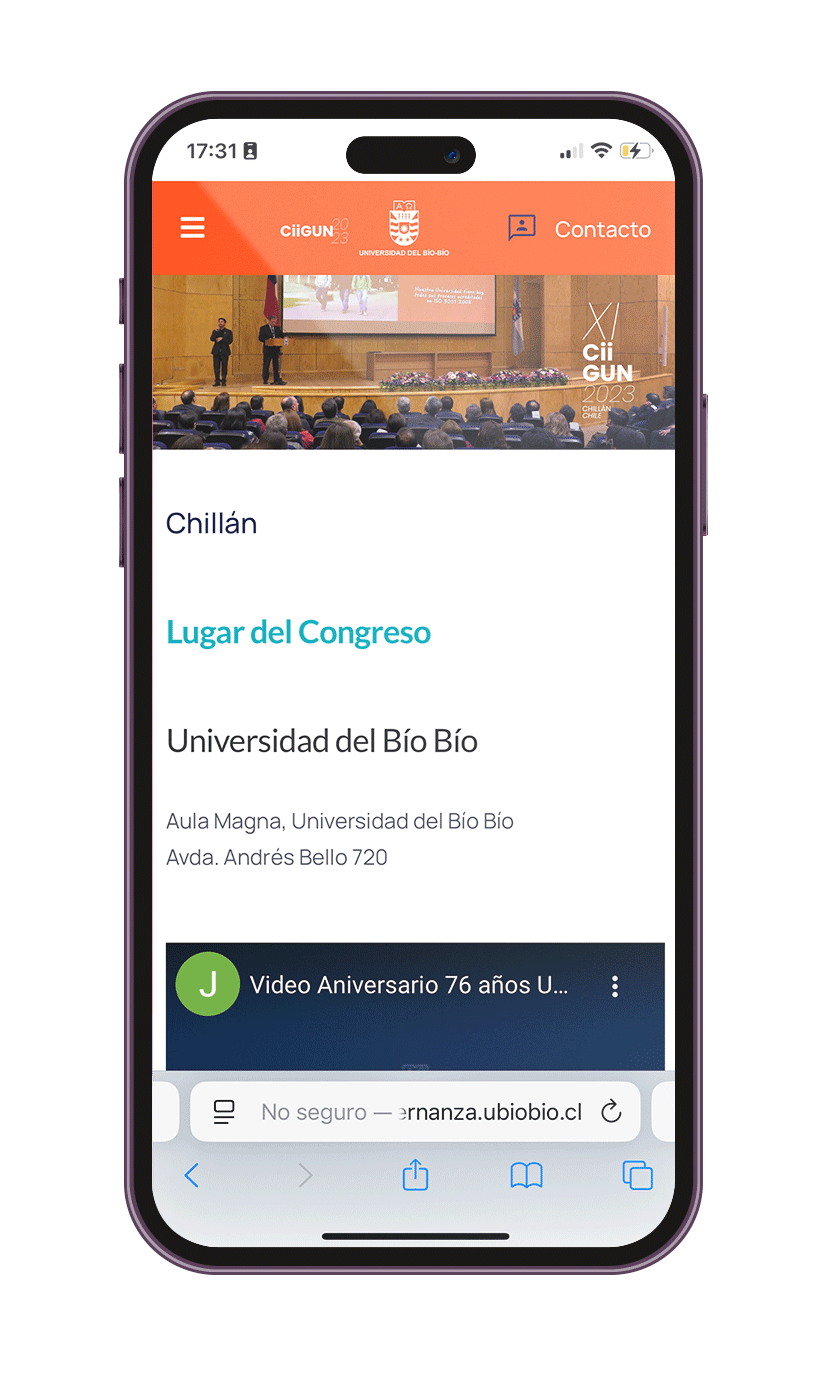Tap the ubiobio.cl address field

point(420,1112)
